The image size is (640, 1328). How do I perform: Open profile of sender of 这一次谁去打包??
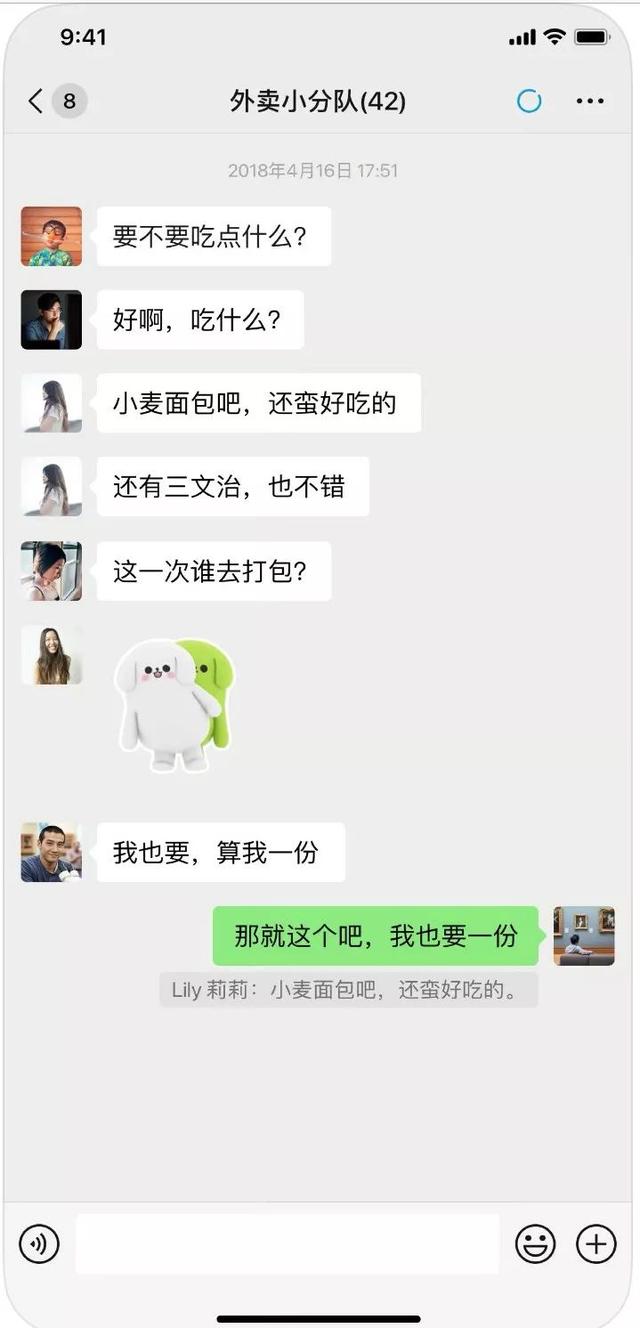(51, 571)
